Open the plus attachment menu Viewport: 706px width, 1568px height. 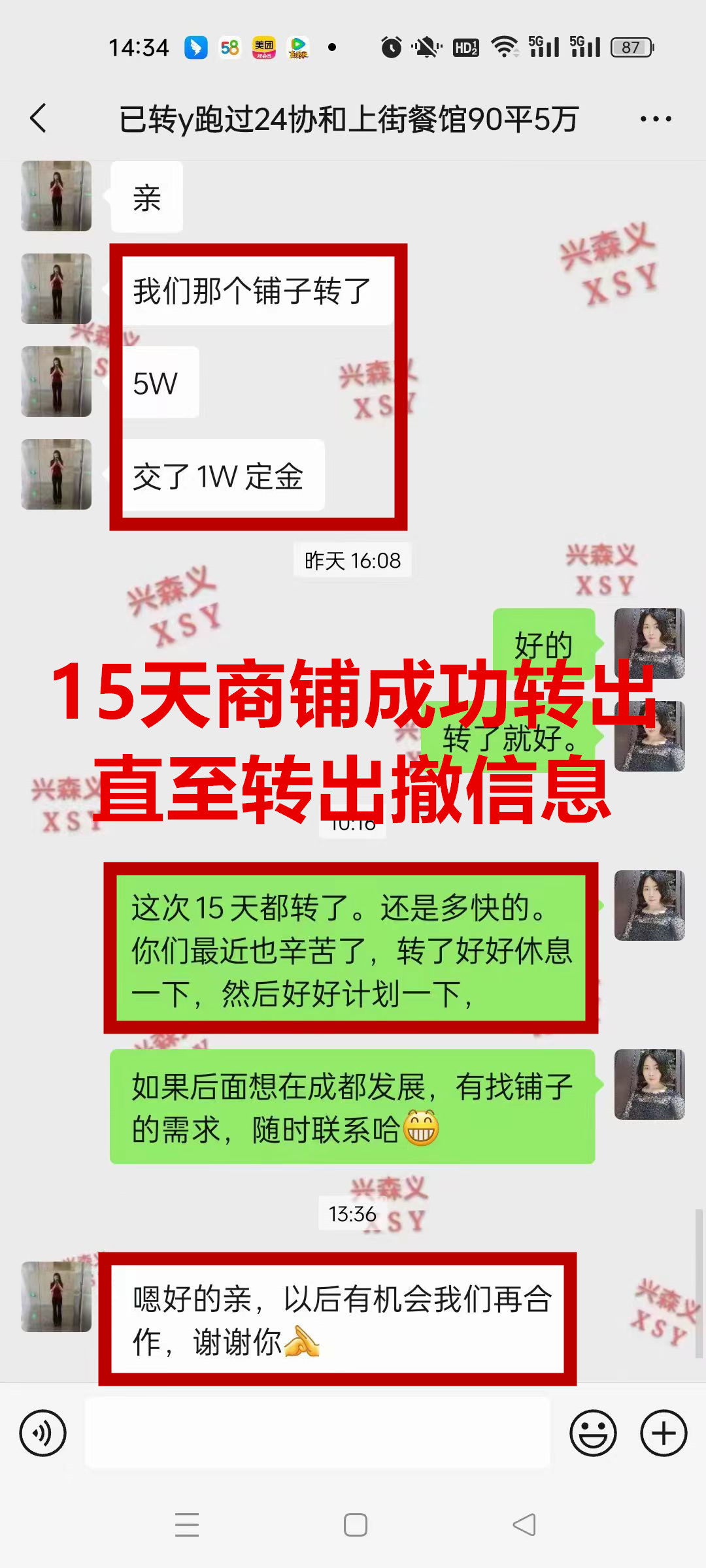point(664,1433)
